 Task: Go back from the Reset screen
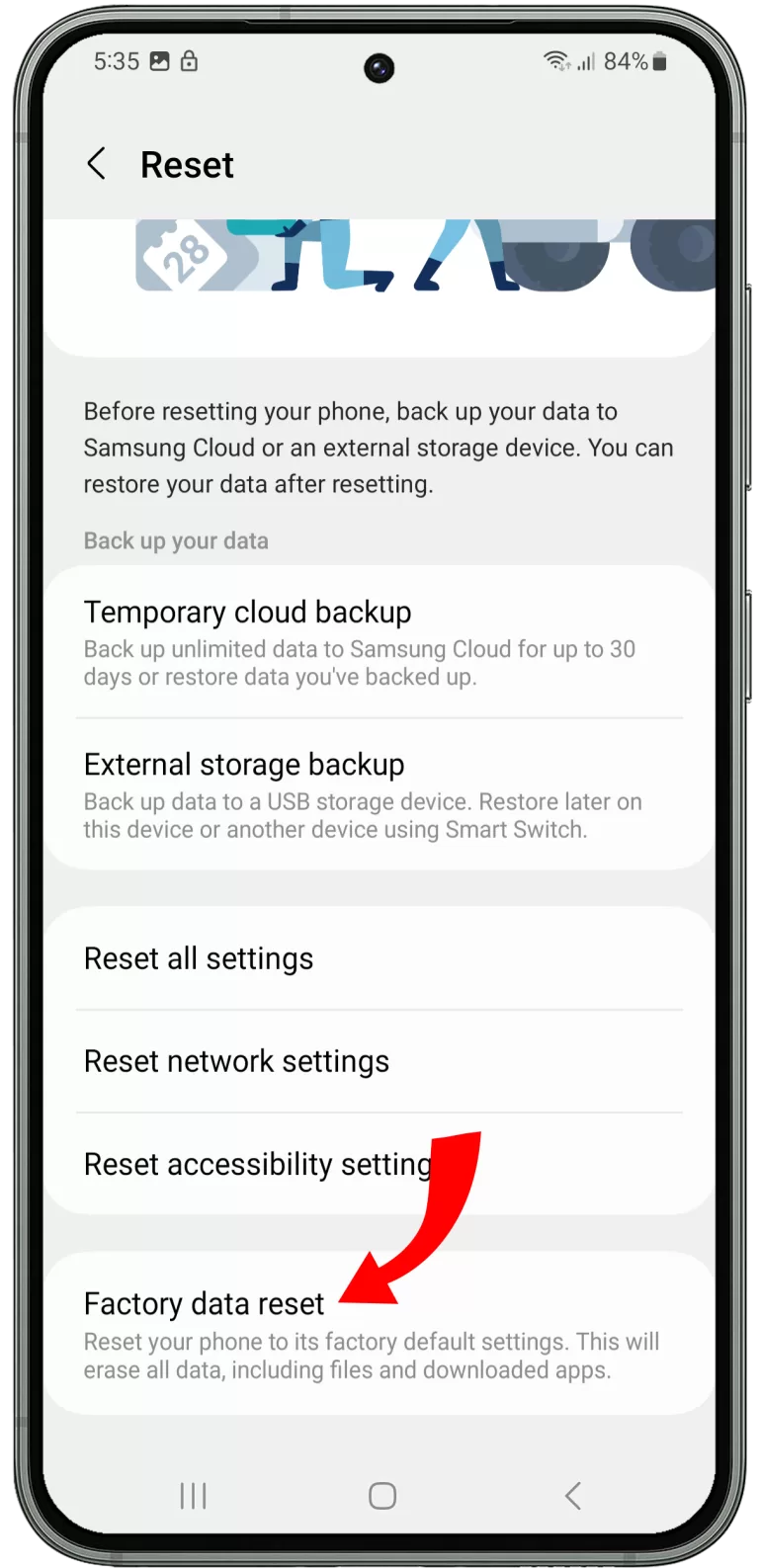click(96, 164)
